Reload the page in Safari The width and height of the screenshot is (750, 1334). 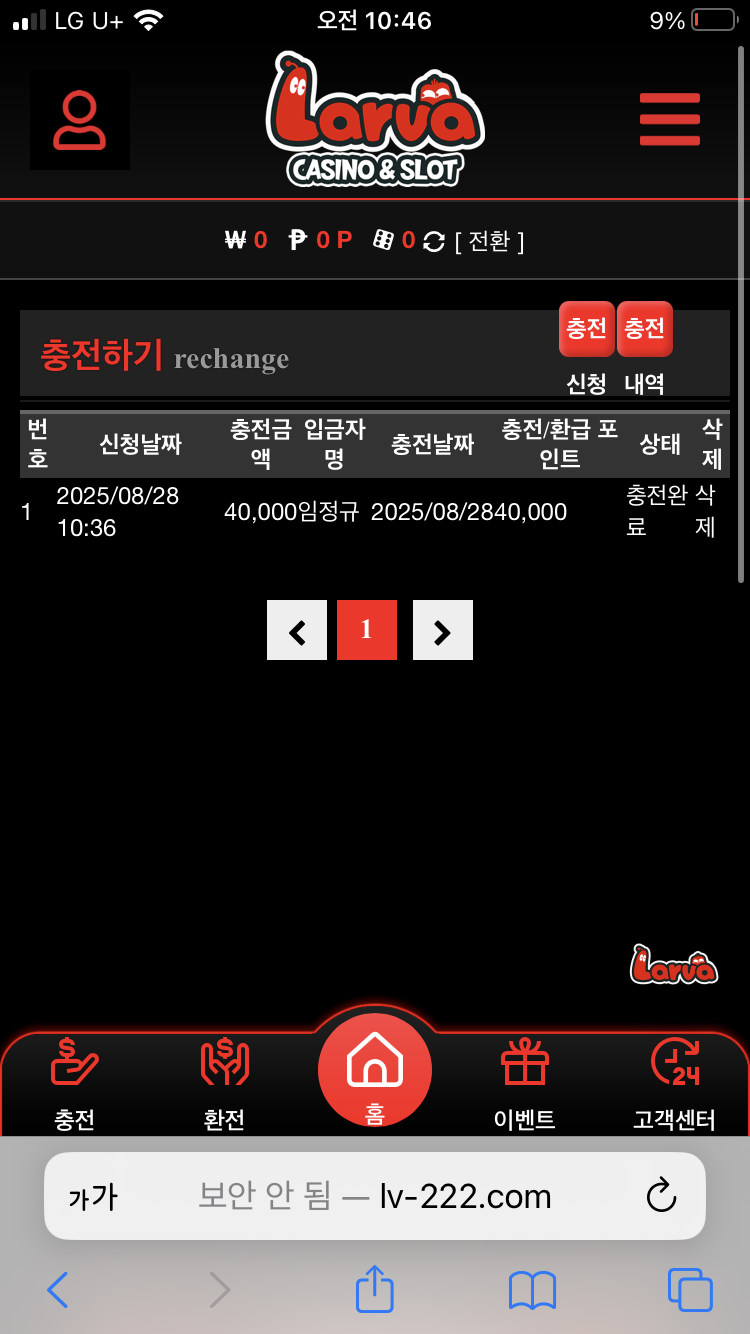click(x=661, y=1196)
